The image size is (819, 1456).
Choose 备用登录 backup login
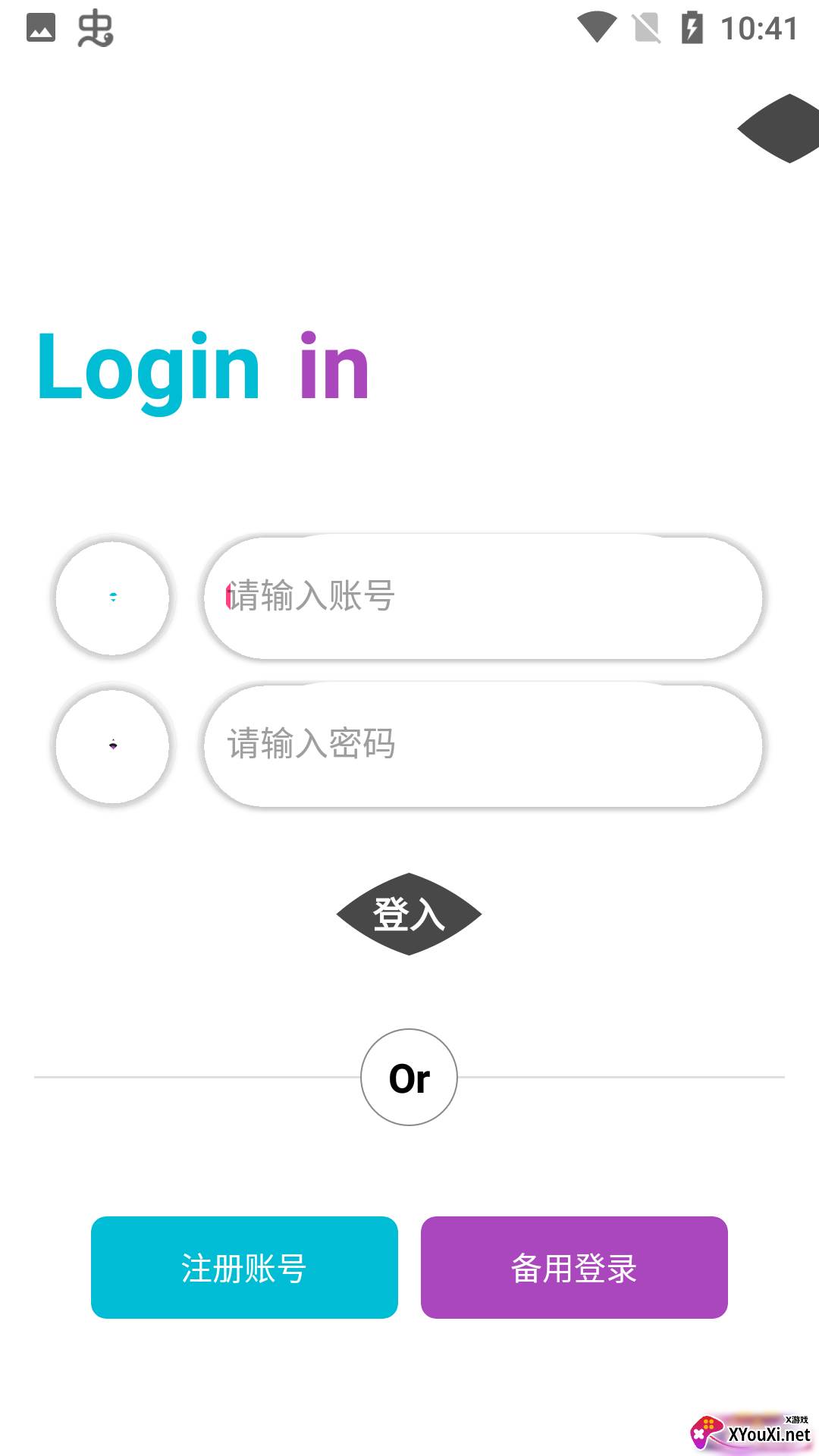click(574, 1267)
